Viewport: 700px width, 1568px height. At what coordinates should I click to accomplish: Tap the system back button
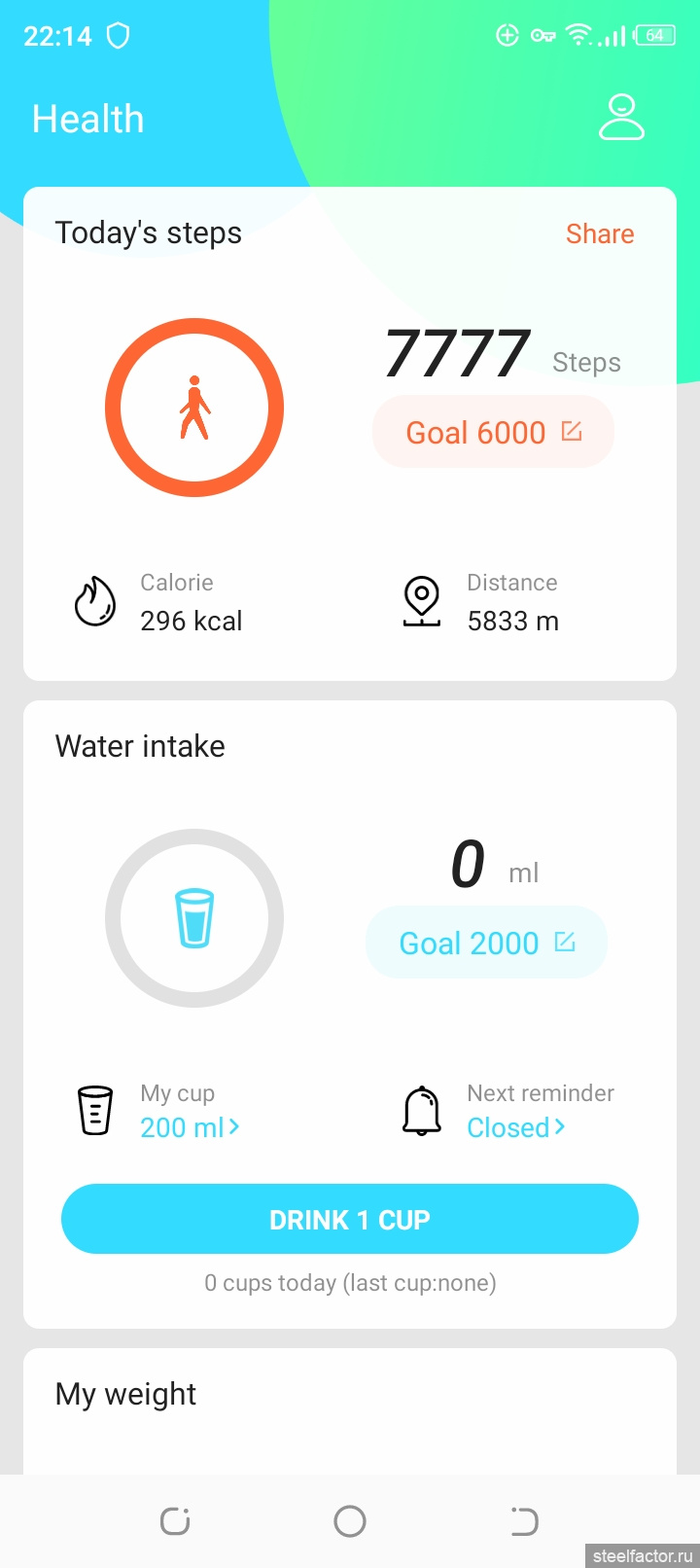pyautogui.click(x=524, y=1520)
